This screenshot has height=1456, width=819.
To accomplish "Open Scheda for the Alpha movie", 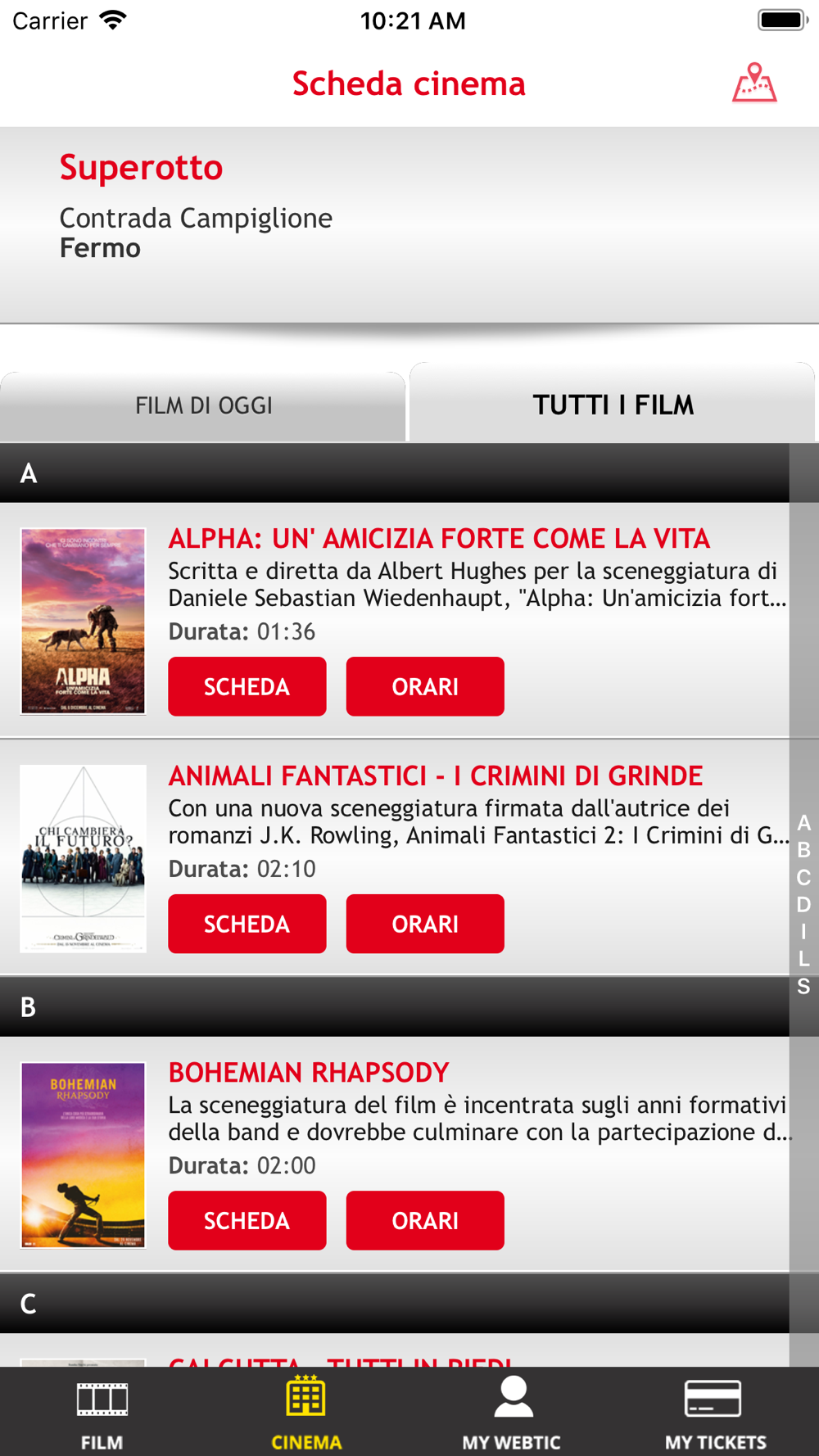I will click(247, 686).
